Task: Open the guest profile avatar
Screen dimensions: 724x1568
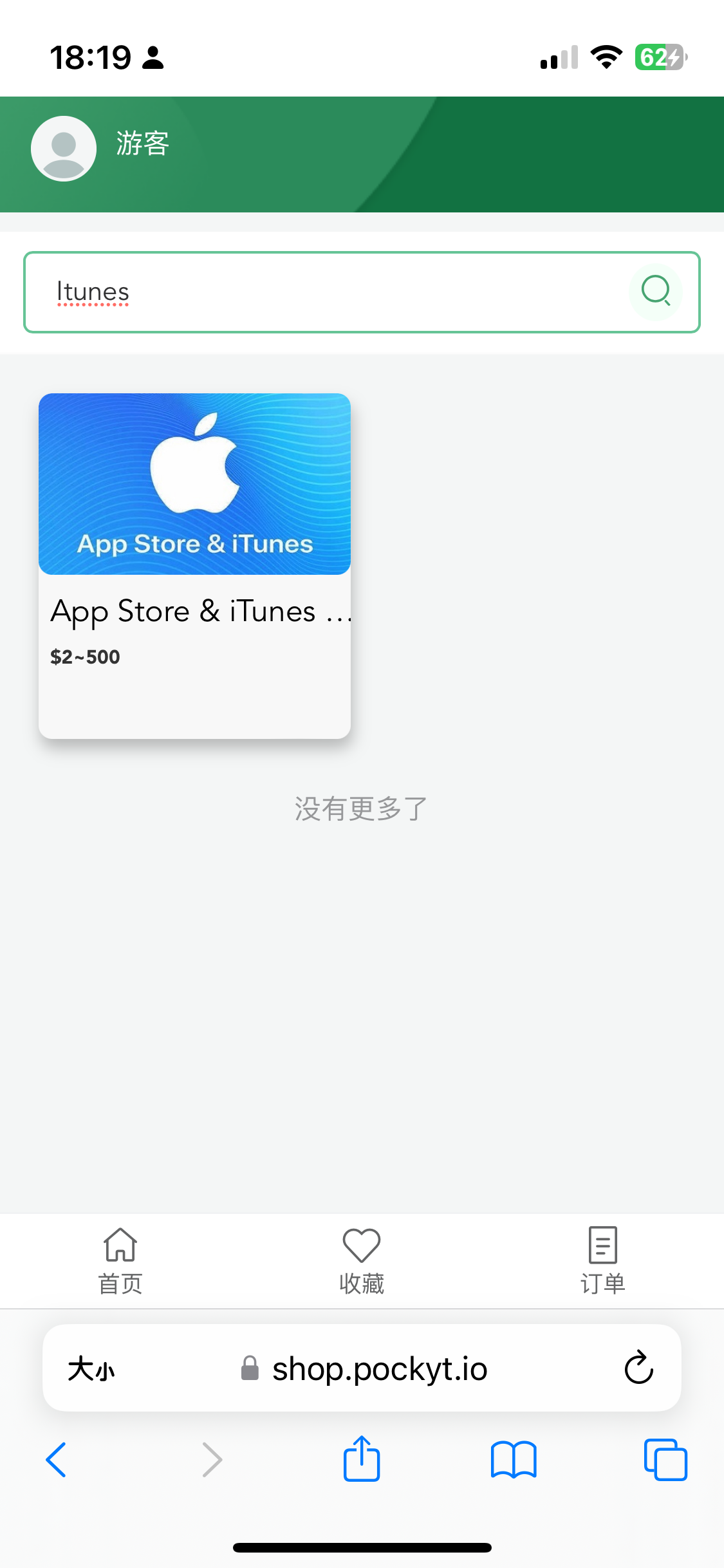Action: [x=64, y=149]
